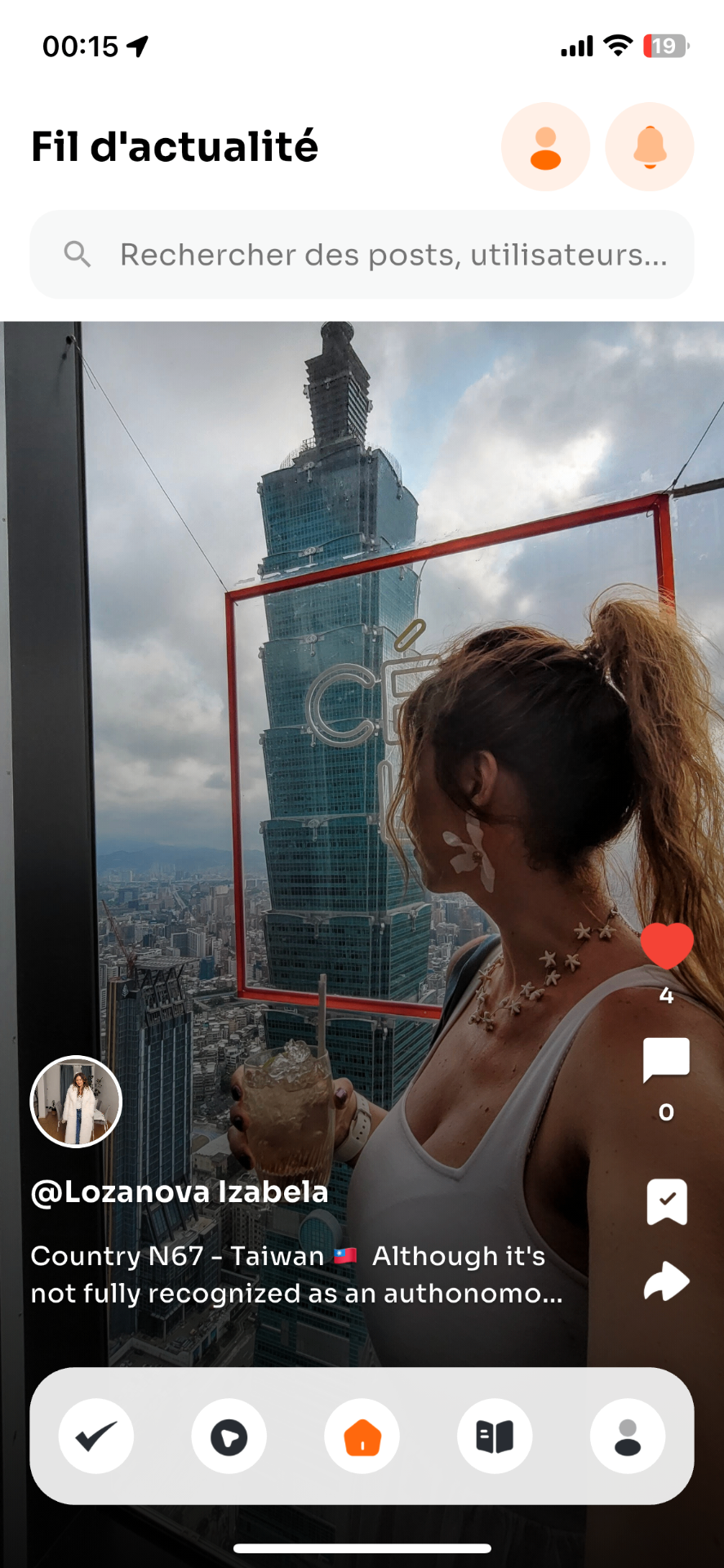
Task: Open the @Lozanova Izabela username link
Action: (x=180, y=1192)
